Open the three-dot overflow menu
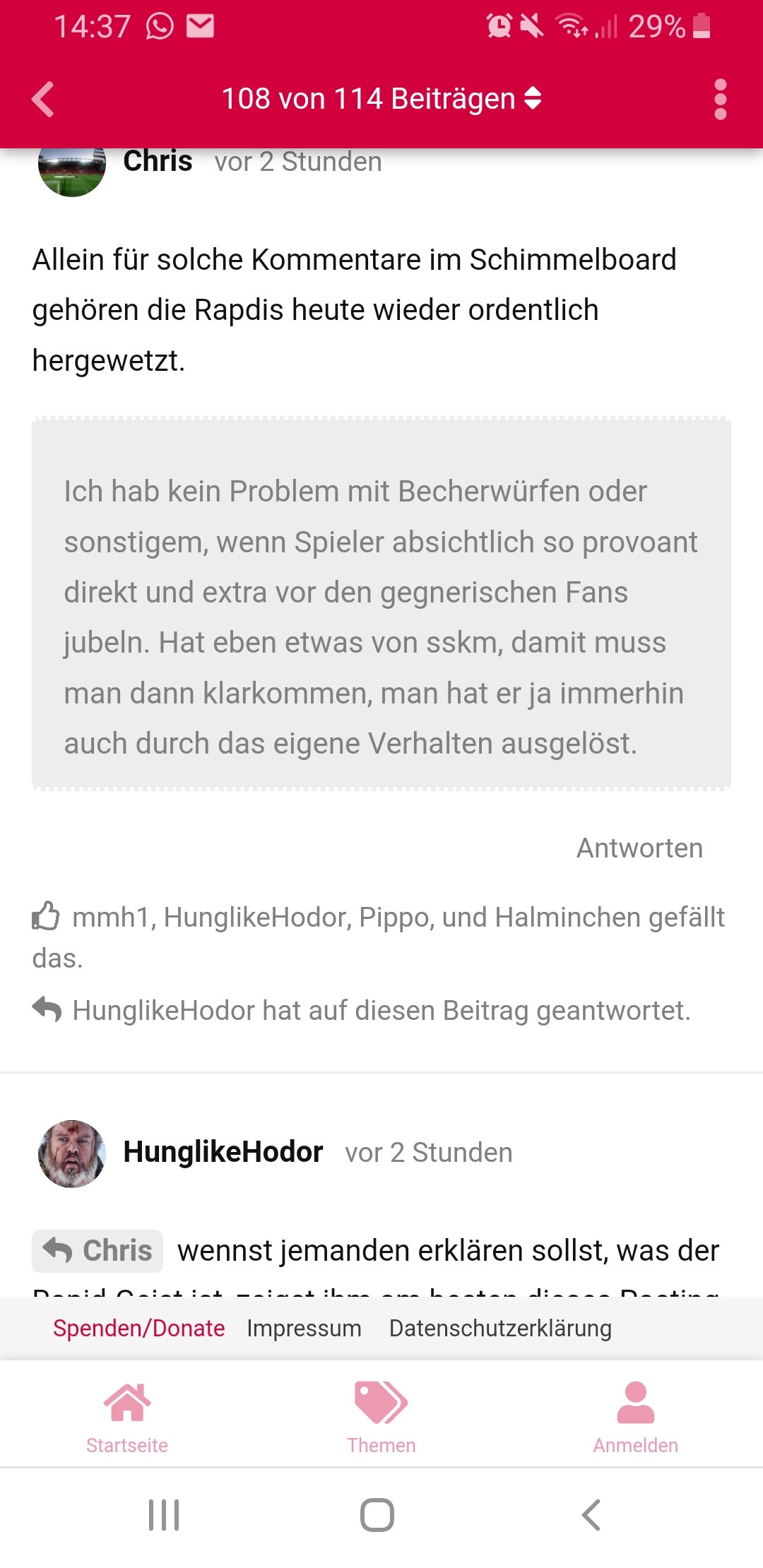 [720, 99]
